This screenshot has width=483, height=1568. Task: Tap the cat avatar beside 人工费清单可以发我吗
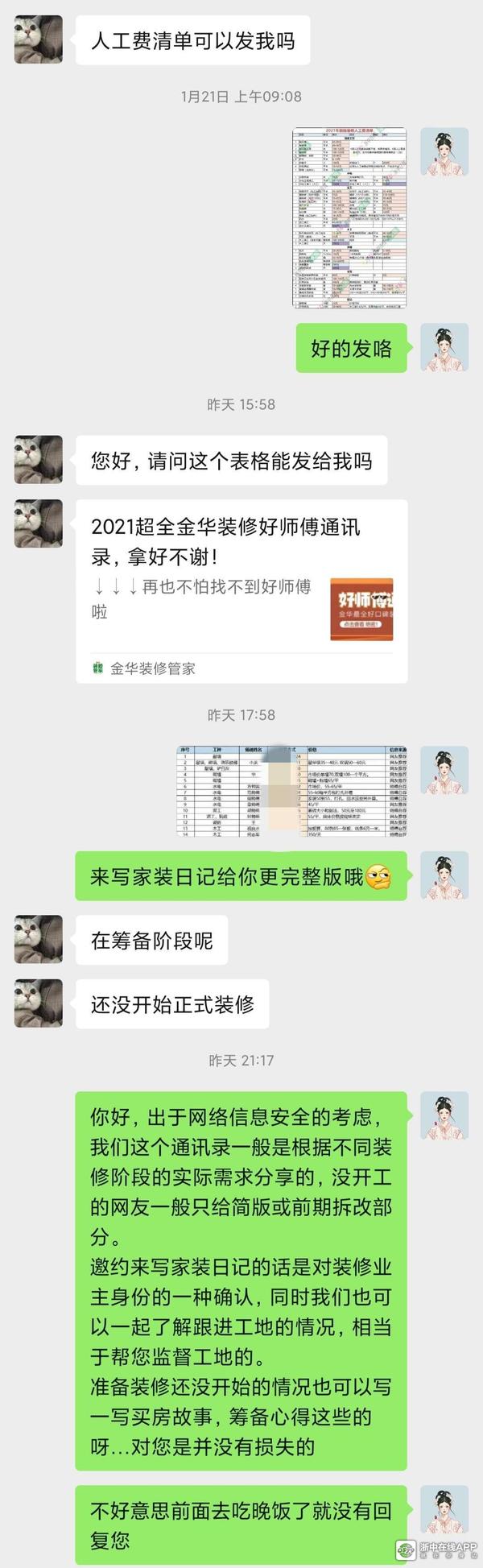click(39, 39)
